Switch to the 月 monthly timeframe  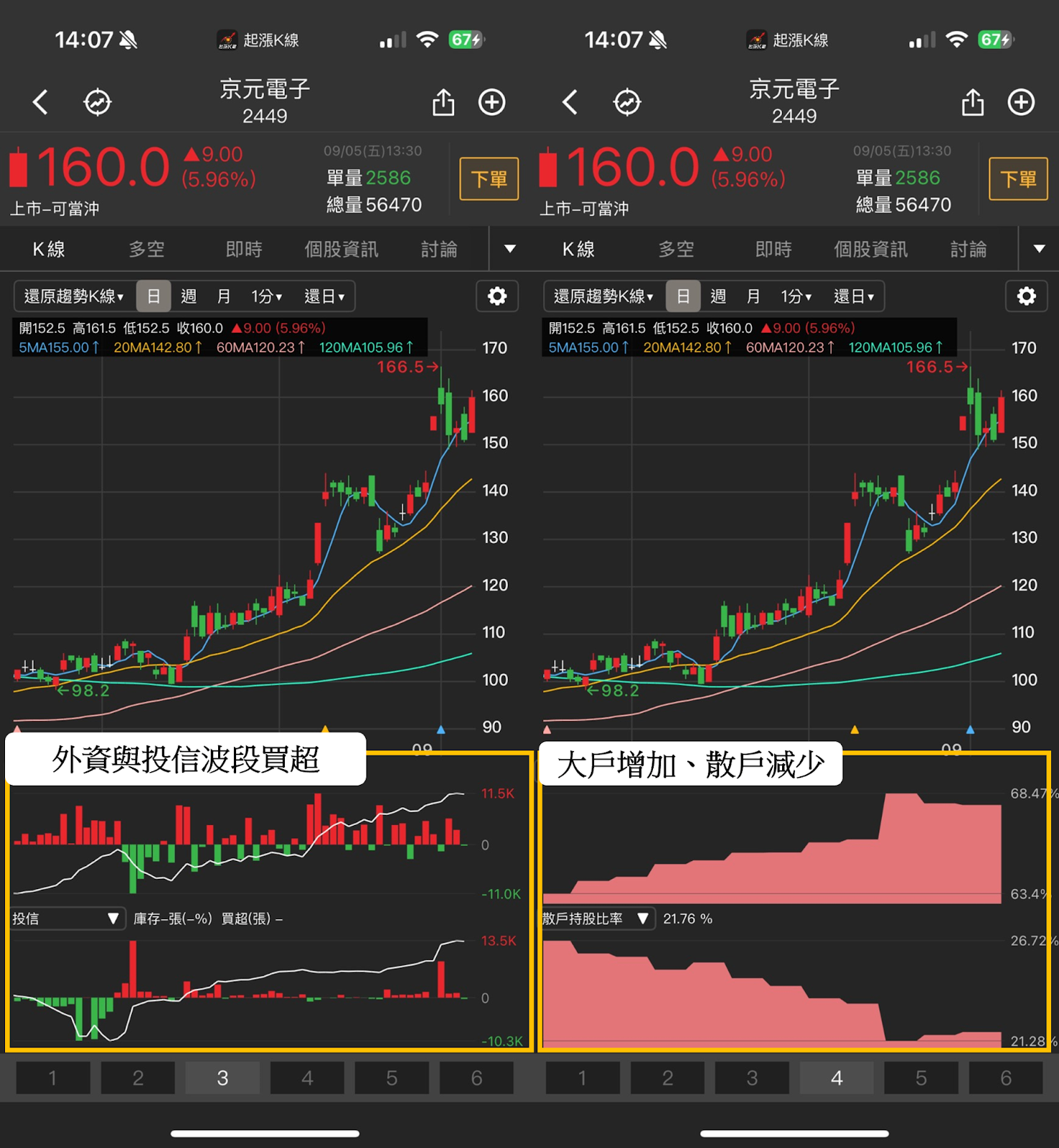click(223, 296)
